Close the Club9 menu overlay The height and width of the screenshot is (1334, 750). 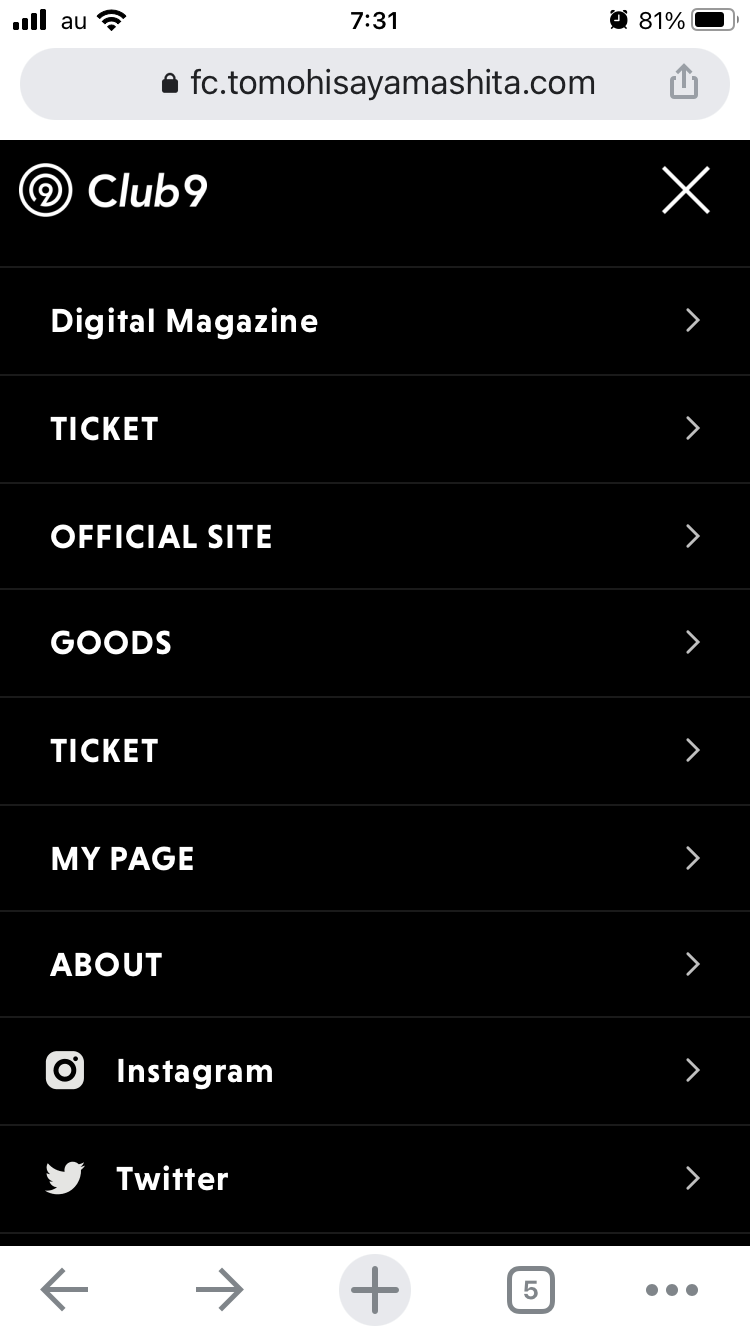pos(686,190)
